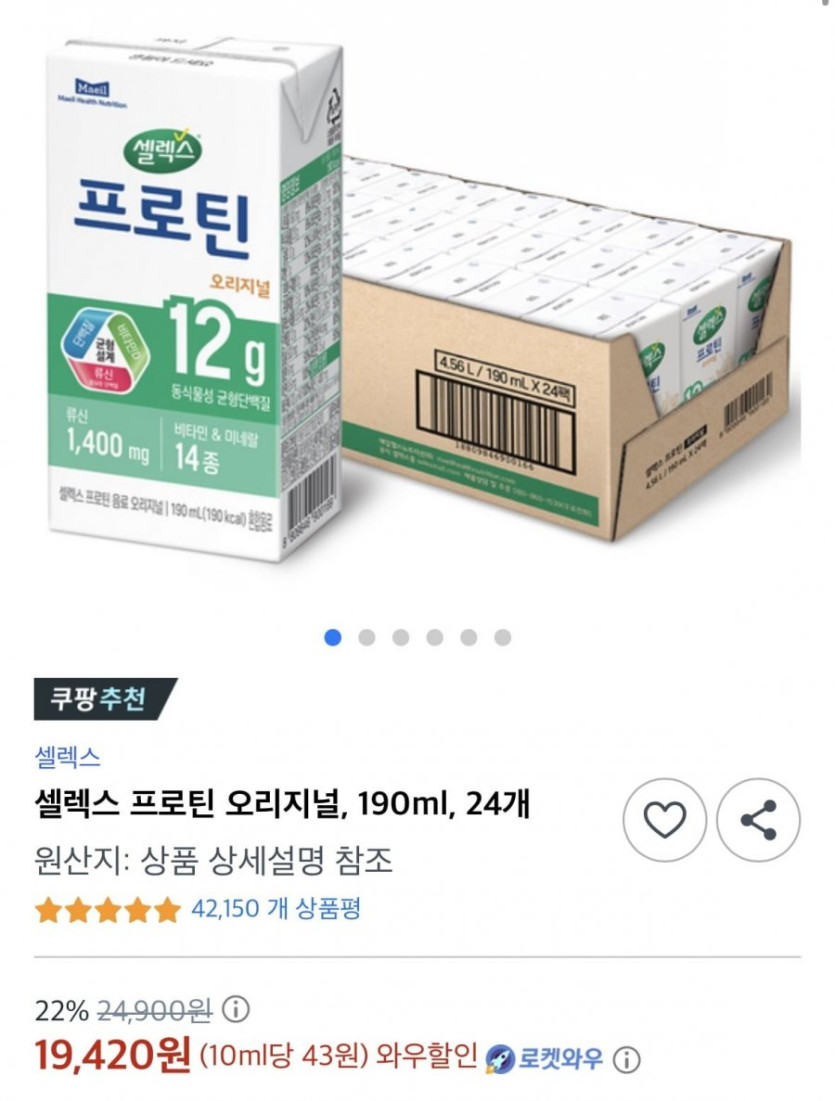Show info icon next to 로켓와우
Viewport: 835px width, 1101px height.
(627, 1060)
